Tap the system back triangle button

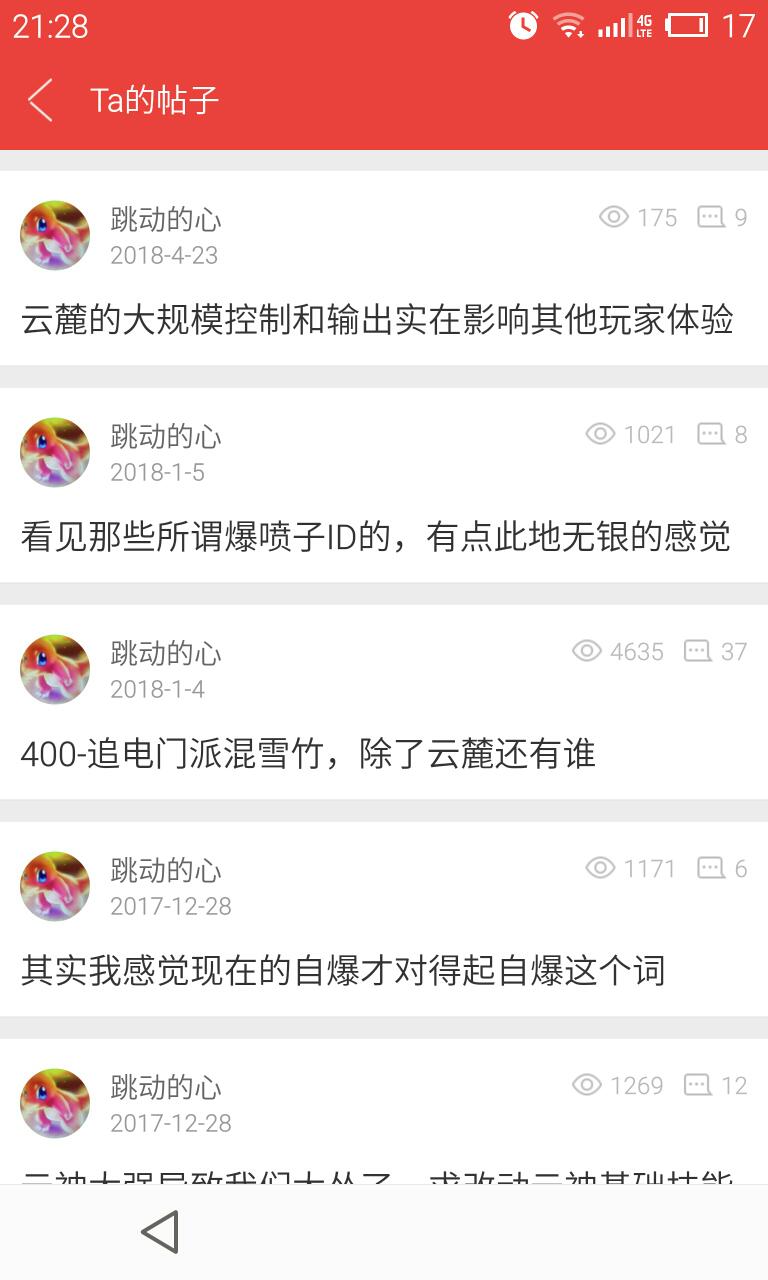click(x=160, y=1232)
